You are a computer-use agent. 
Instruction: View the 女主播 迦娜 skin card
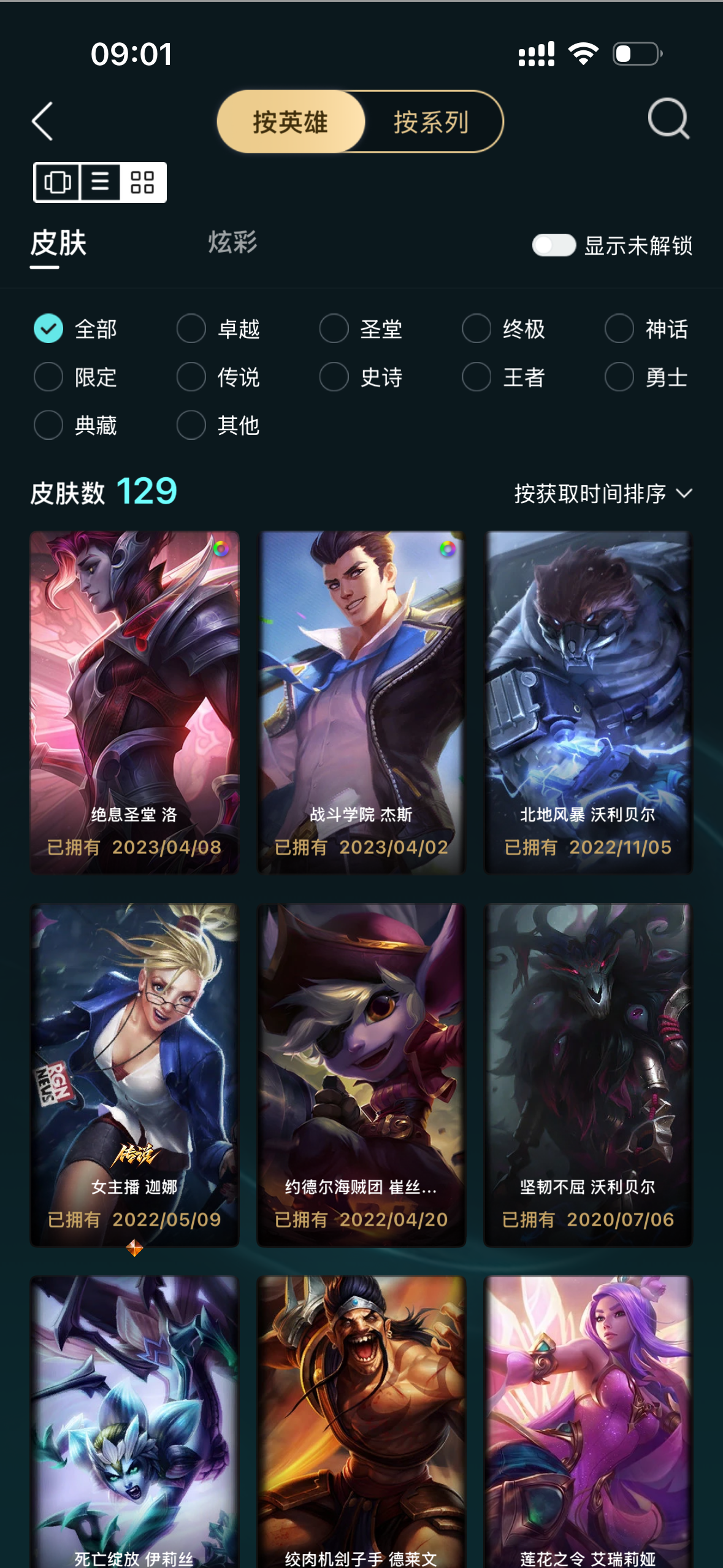pos(134,1075)
